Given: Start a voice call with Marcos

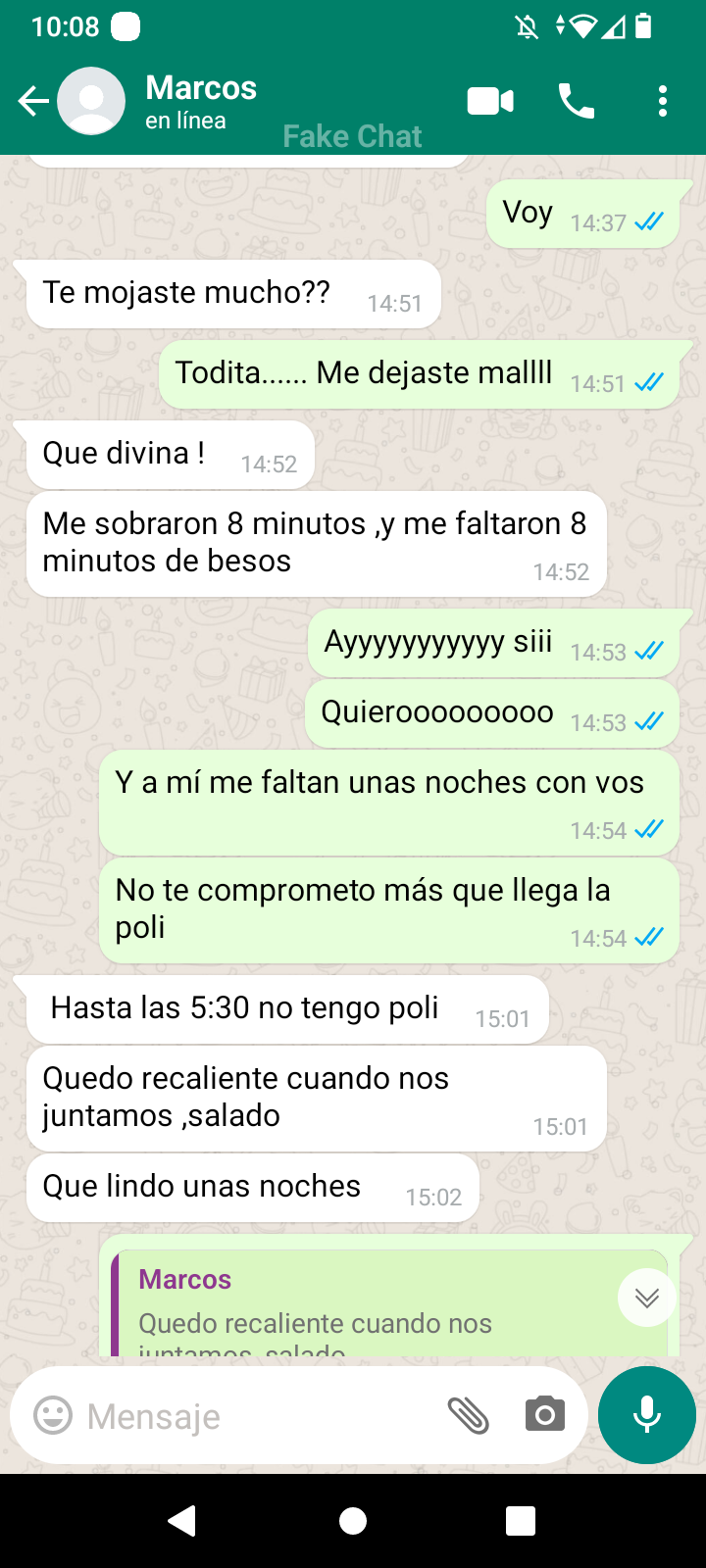Looking at the screenshot, I should click(x=577, y=101).
